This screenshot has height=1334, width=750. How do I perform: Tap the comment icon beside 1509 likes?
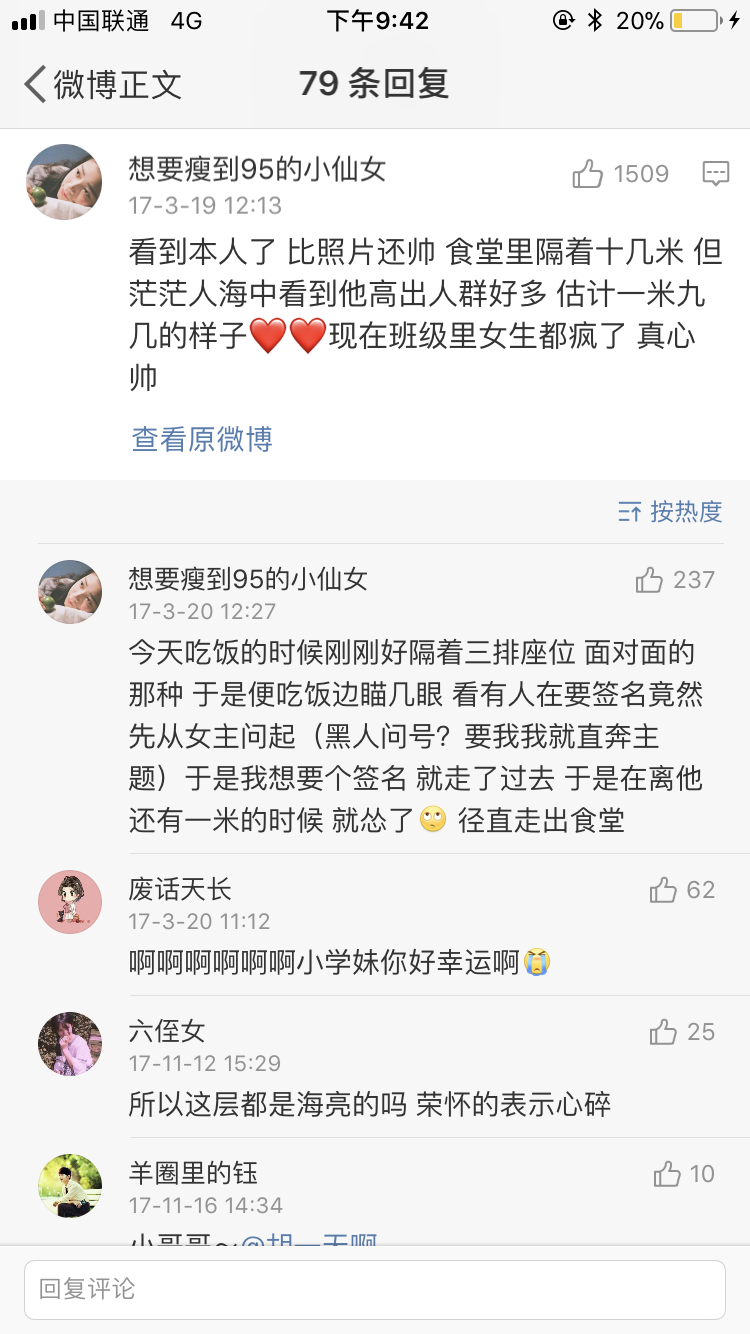pos(715,174)
